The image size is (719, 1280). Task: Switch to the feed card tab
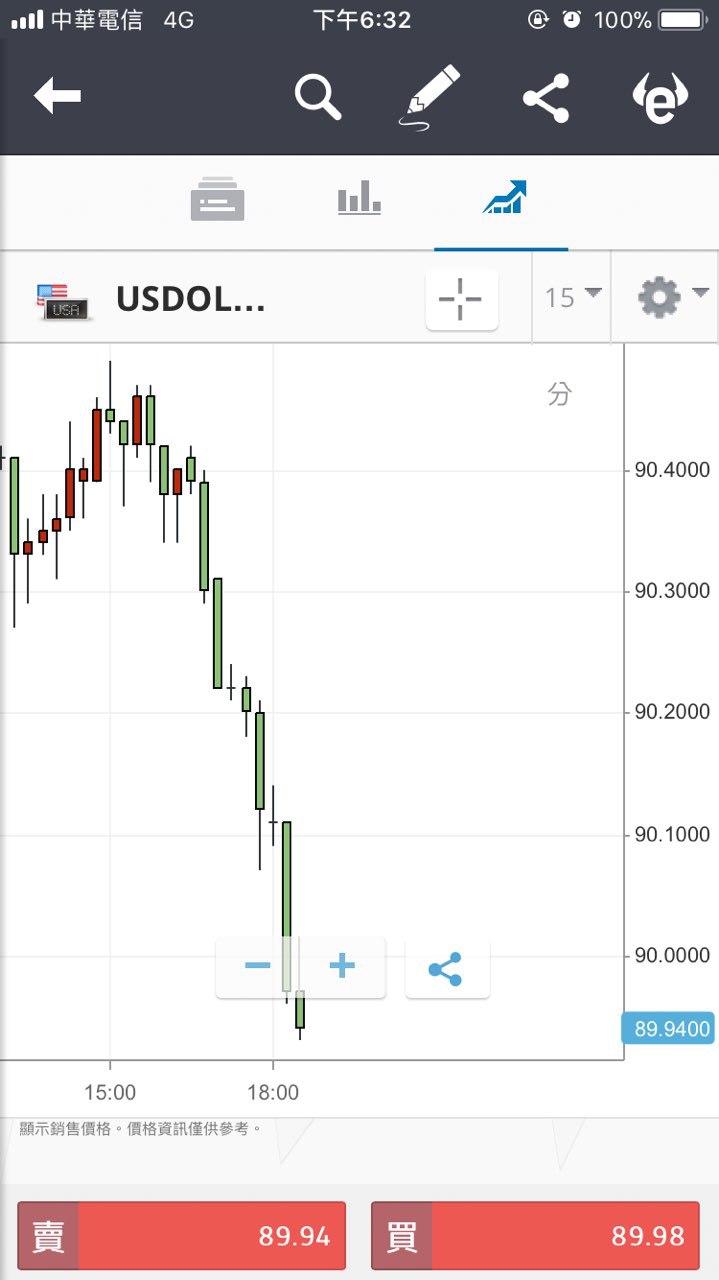(217, 199)
